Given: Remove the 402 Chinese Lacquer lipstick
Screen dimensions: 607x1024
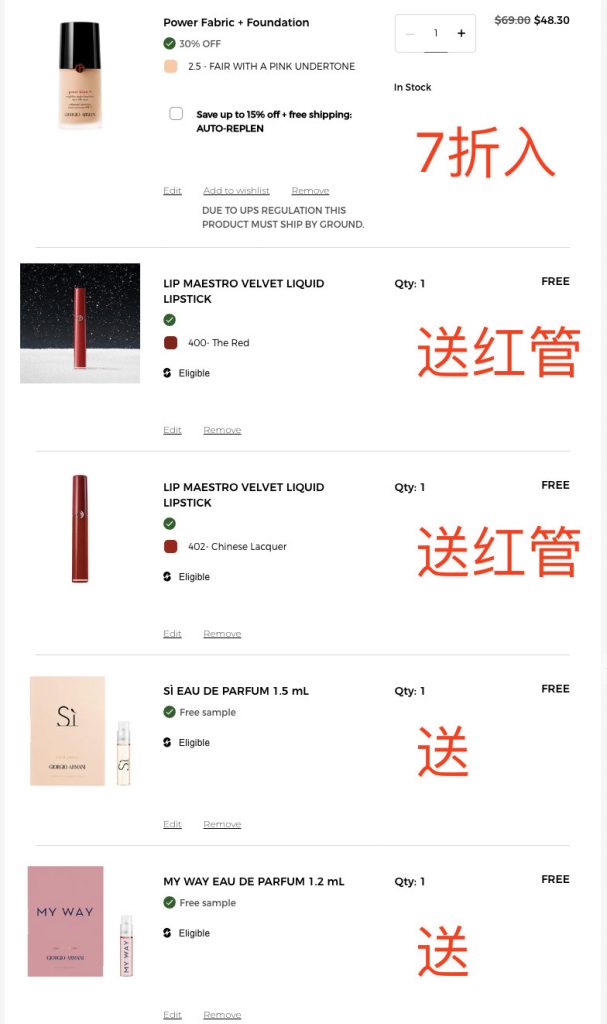Looking at the screenshot, I should [222, 634].
